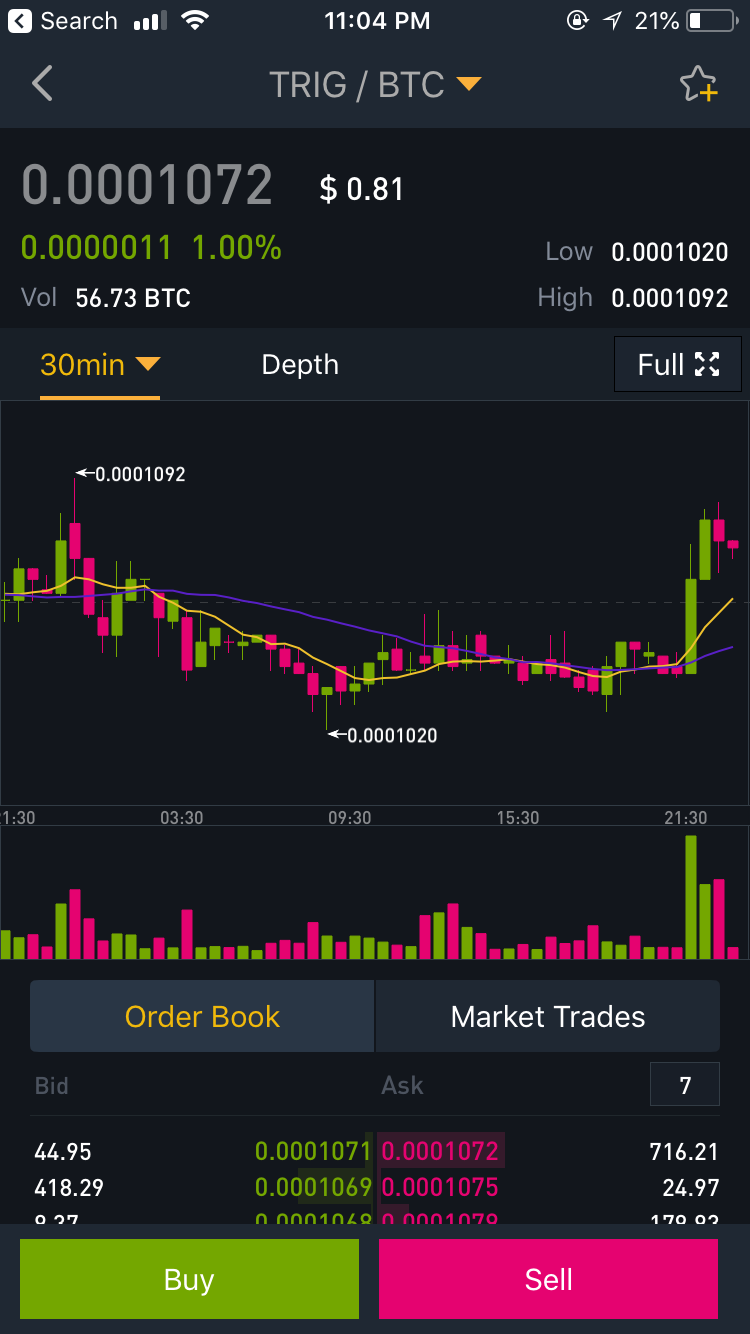Go back using the top-left arrow
750x1334 pixels.
coord(42,84)
